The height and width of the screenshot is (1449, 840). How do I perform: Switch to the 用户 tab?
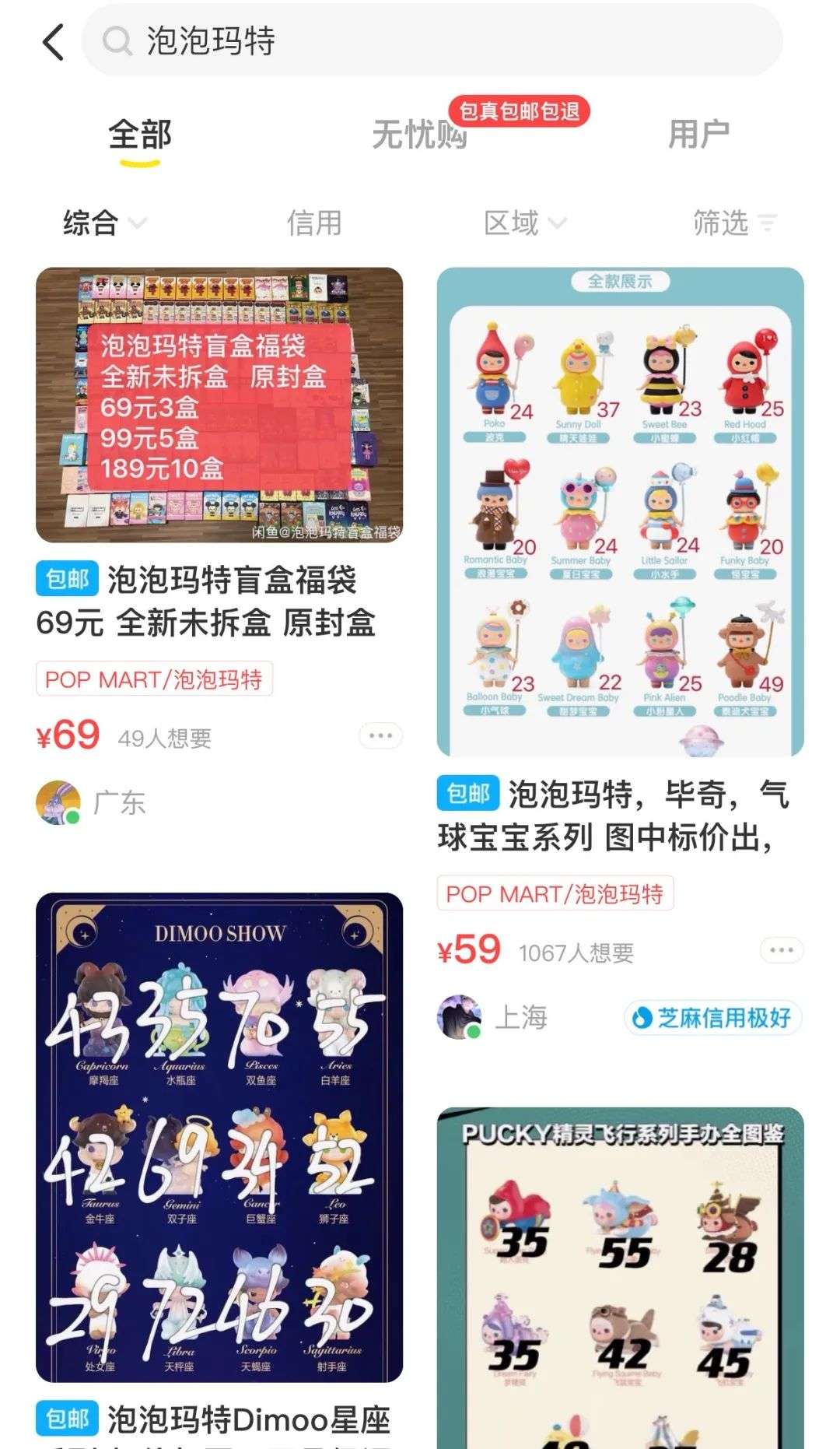point(698,135)
